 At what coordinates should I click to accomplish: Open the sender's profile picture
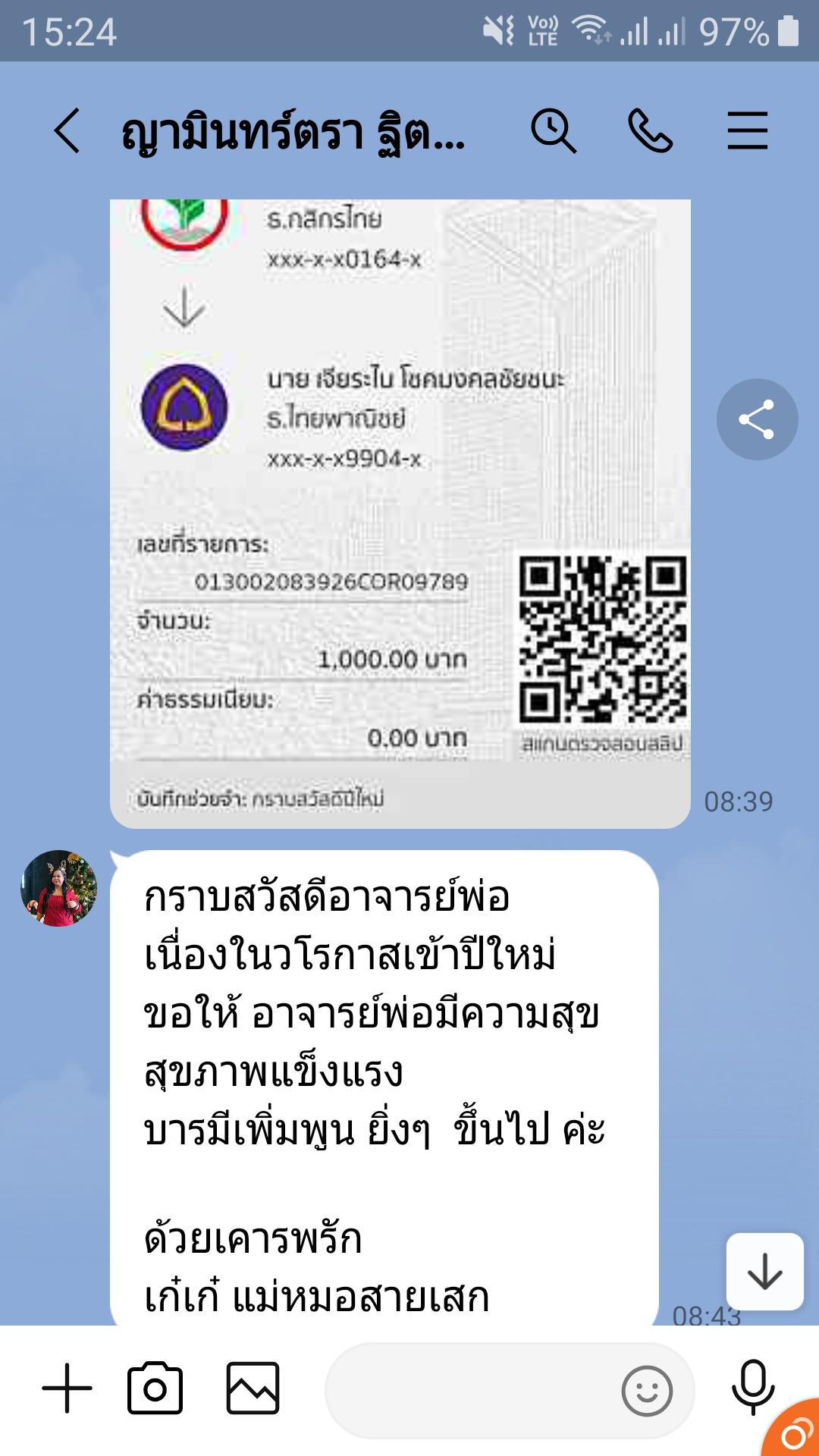click(x=59, y=888)
